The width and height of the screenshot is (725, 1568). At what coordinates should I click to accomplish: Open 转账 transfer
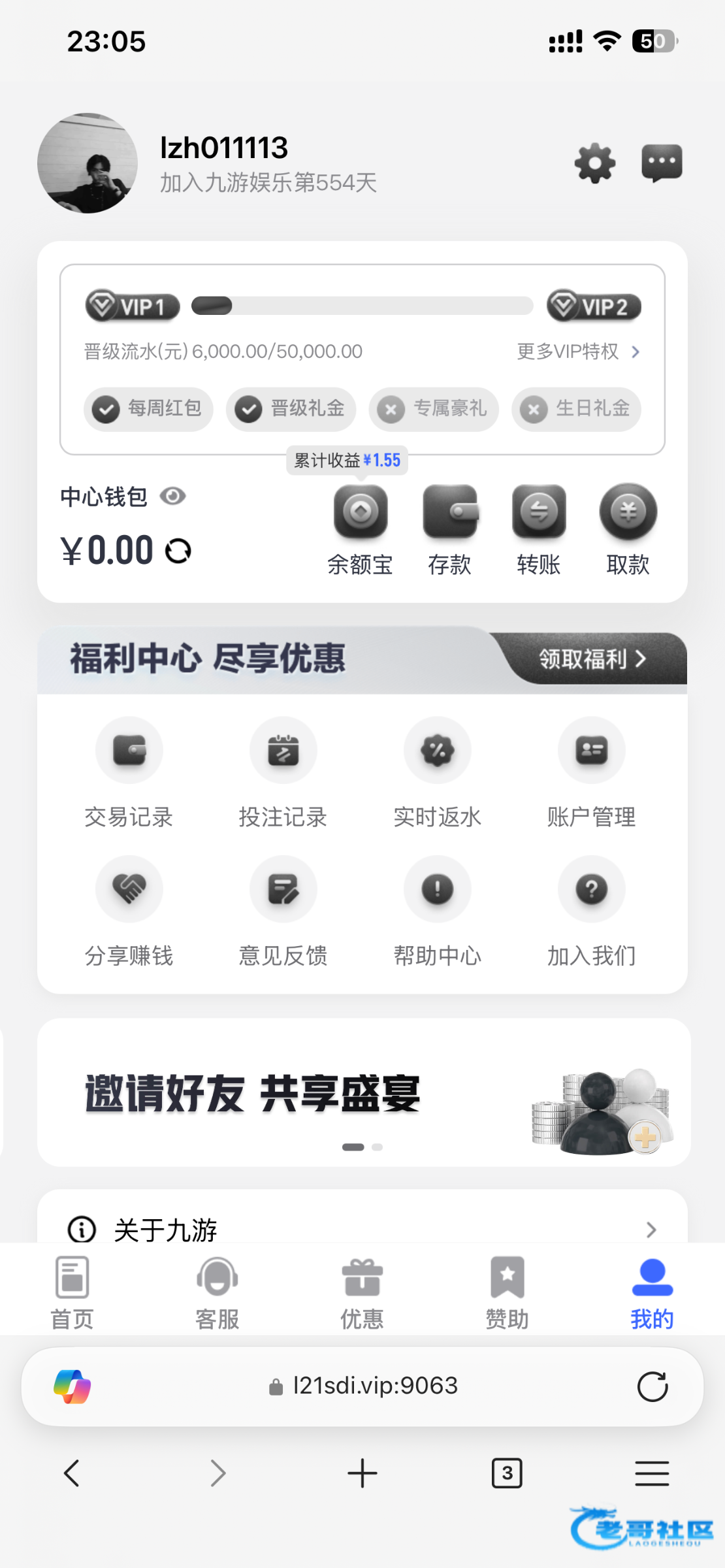point(539,513)
